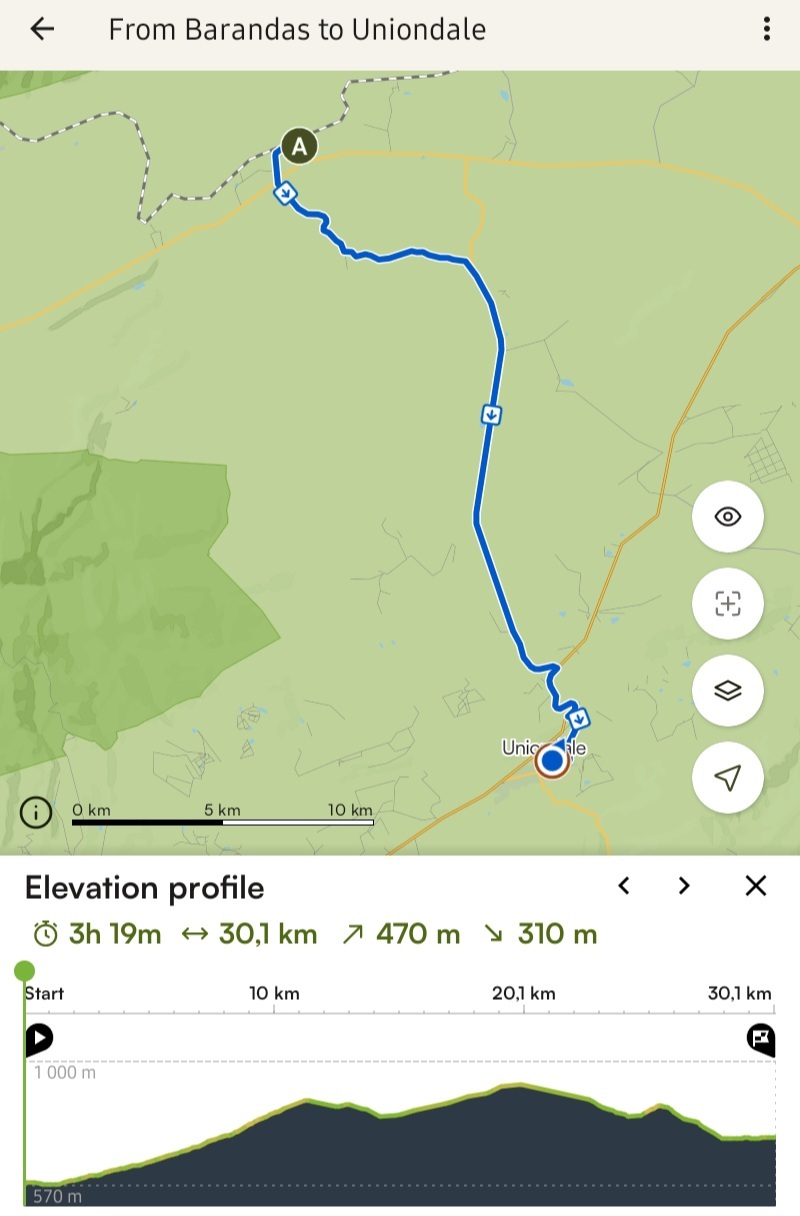Show map information
This screenshot has height=1216, width=800.
pos(36,812)
